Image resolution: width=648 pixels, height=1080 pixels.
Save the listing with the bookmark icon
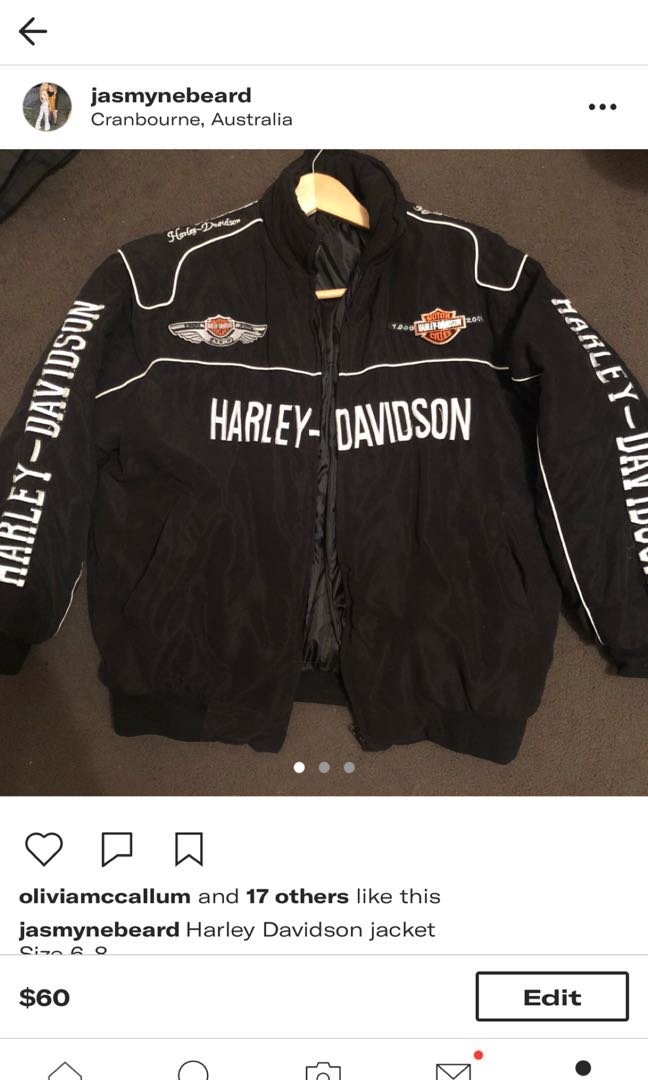point(189,849)
